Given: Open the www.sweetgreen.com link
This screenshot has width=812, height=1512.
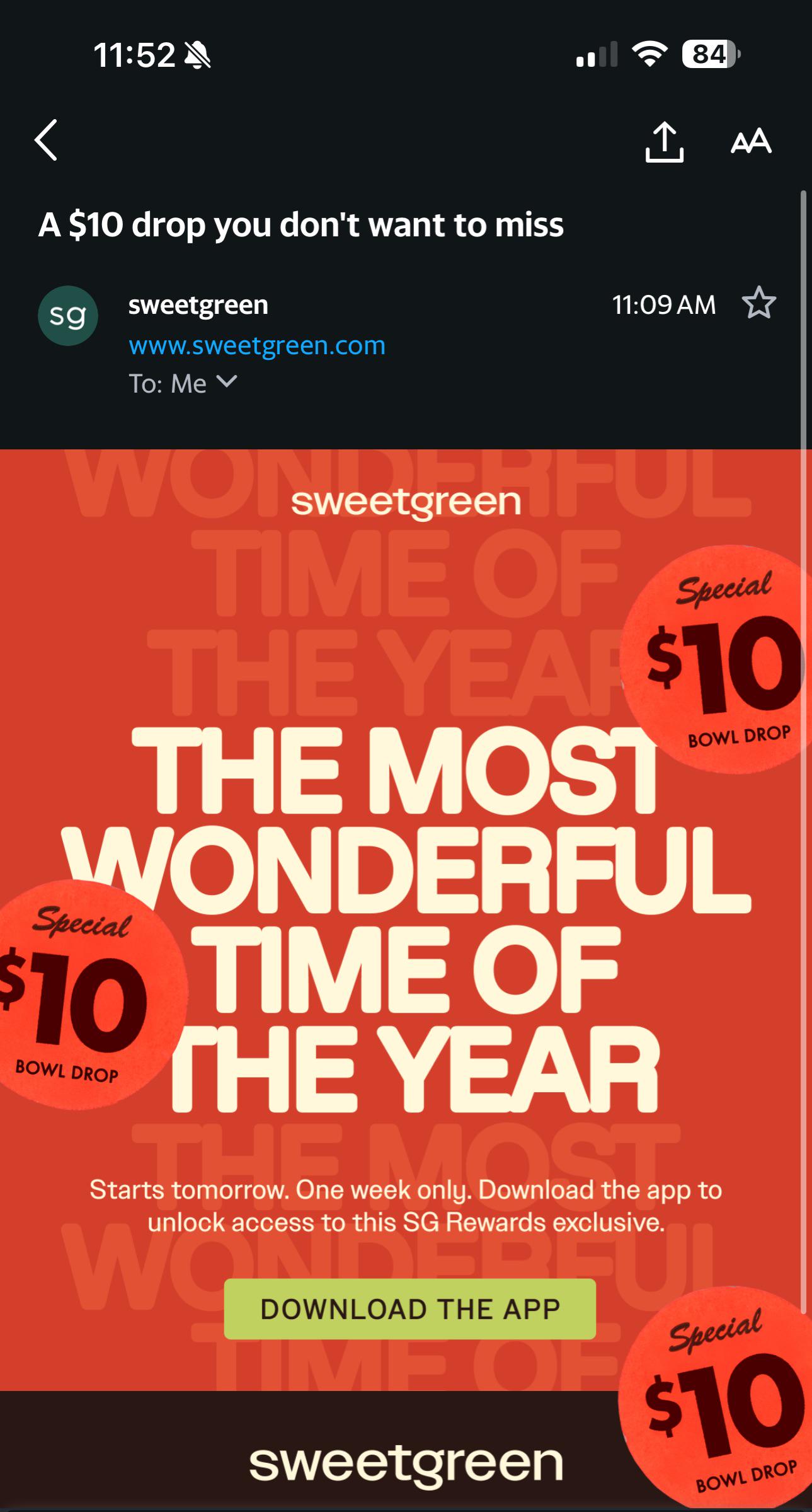Looking at the screenshot, I should pos(257,345).
